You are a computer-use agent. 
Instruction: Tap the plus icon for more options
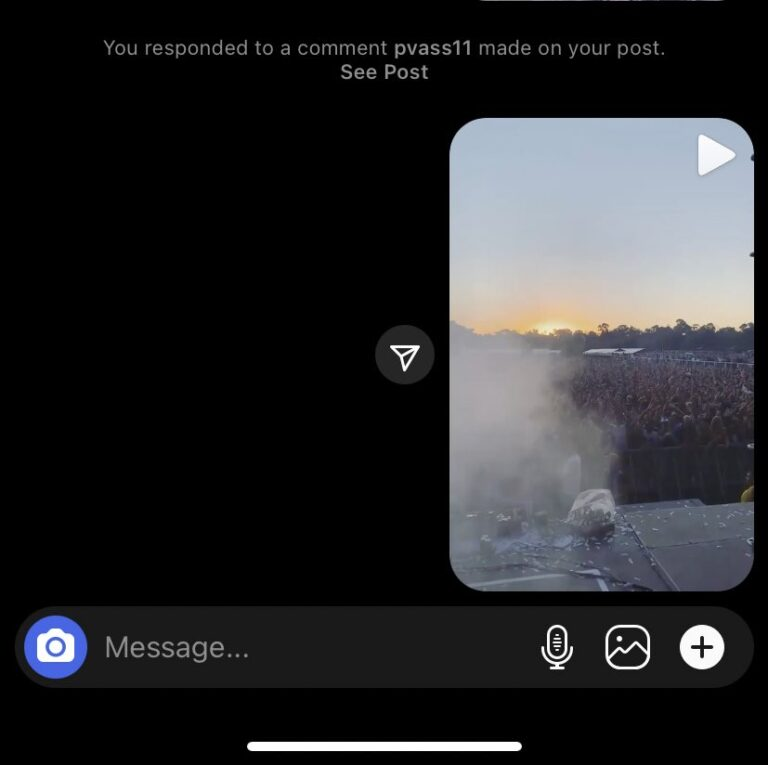click(702, 647)
